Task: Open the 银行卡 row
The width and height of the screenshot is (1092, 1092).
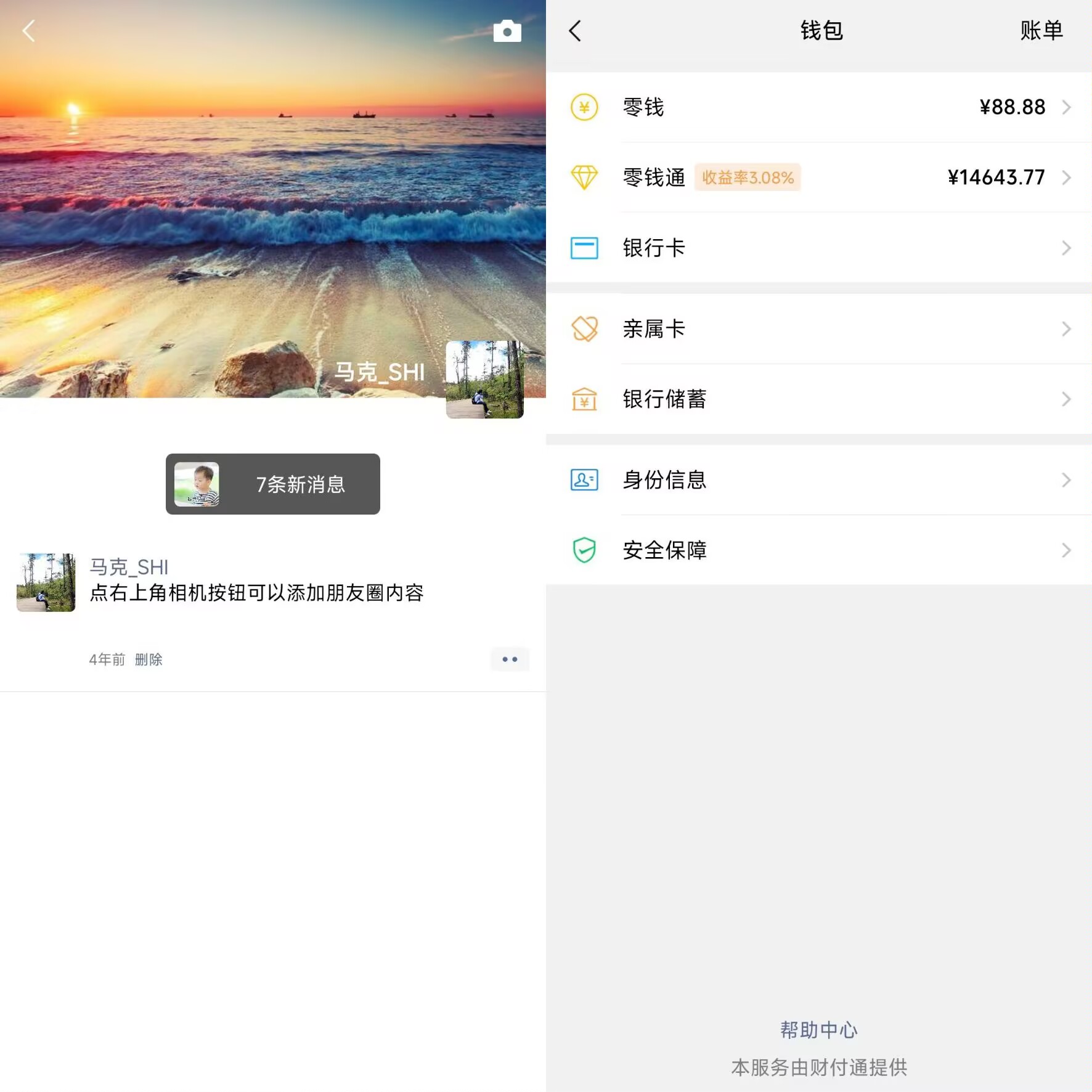Action: 818,248
